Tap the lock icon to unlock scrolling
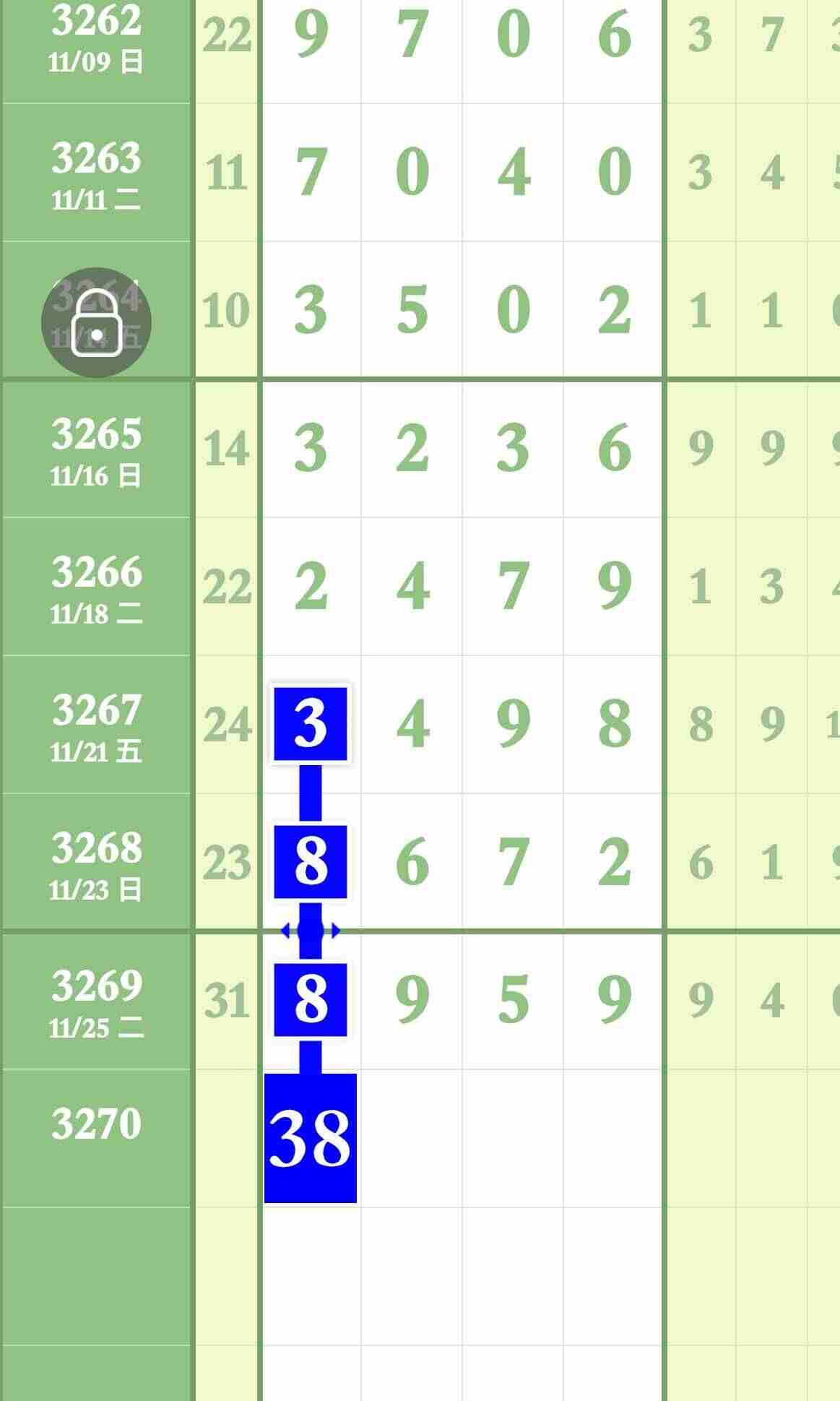 point(96,322)
